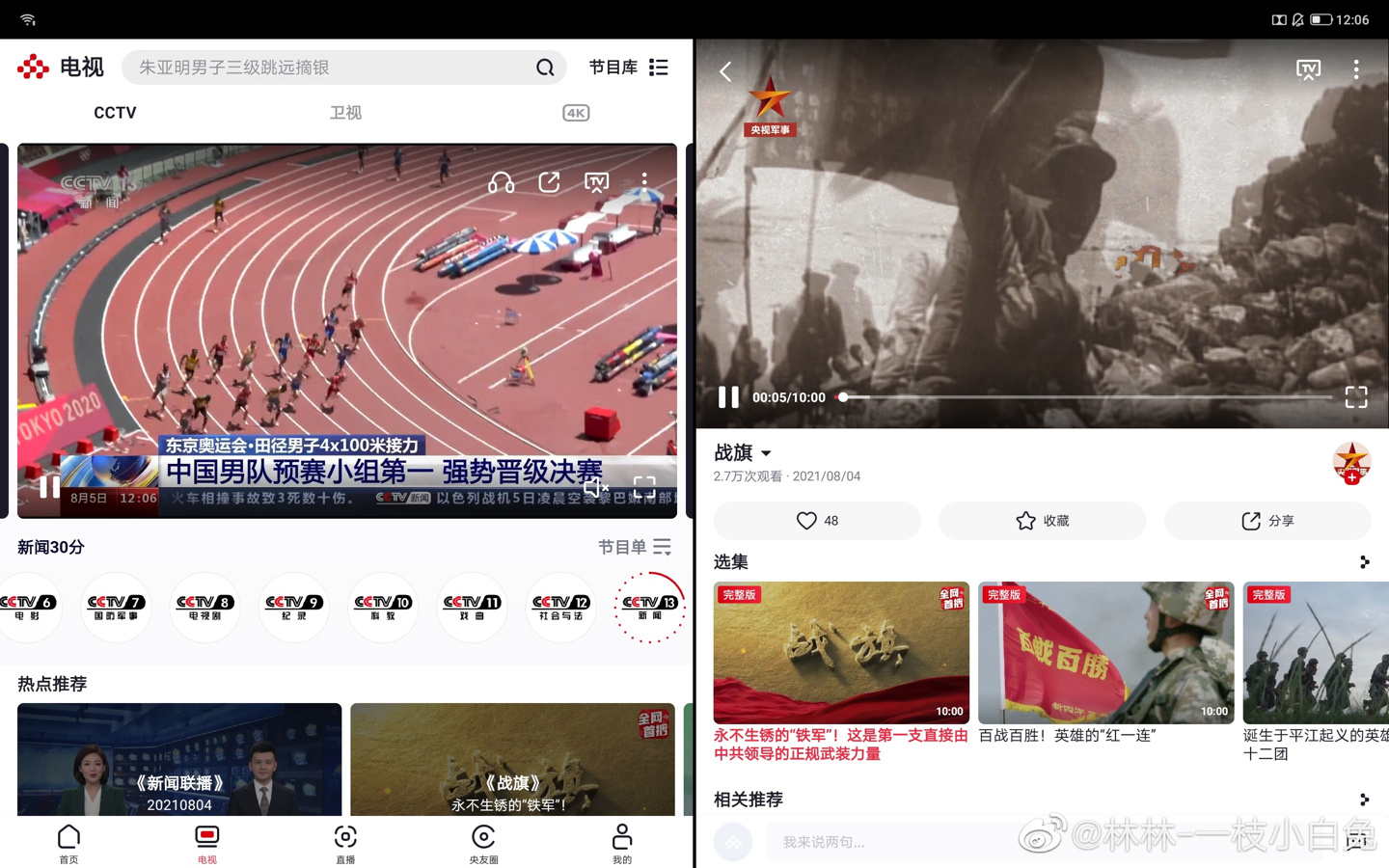Enter fullscreen for the 战旗 video
Image resolution: width=1389 pixels, height=868 pixels.
point(1356,397)
